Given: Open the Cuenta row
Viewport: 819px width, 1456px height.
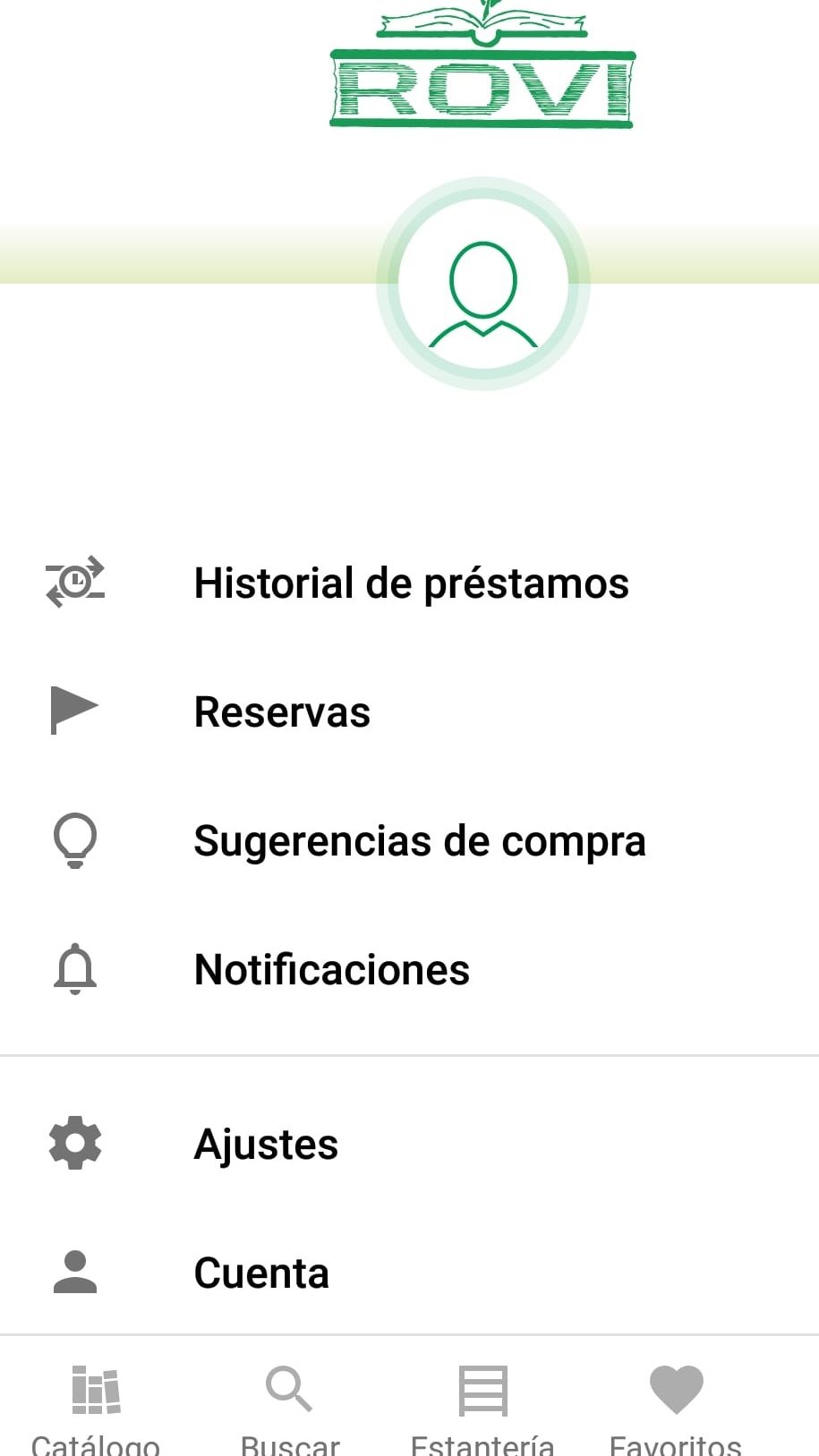Looking at the screenshot, I should [261, 1273].
